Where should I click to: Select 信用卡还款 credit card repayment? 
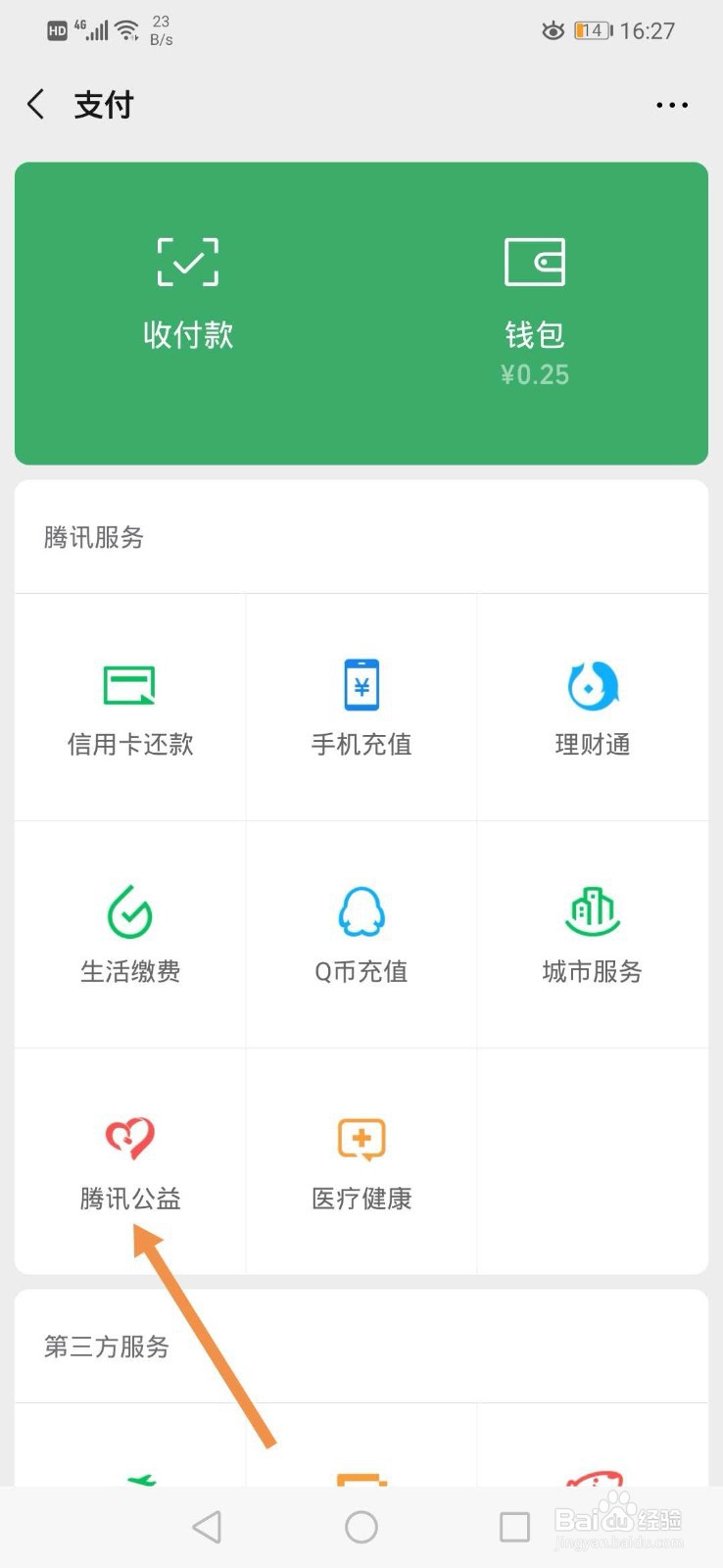point(128,709)
